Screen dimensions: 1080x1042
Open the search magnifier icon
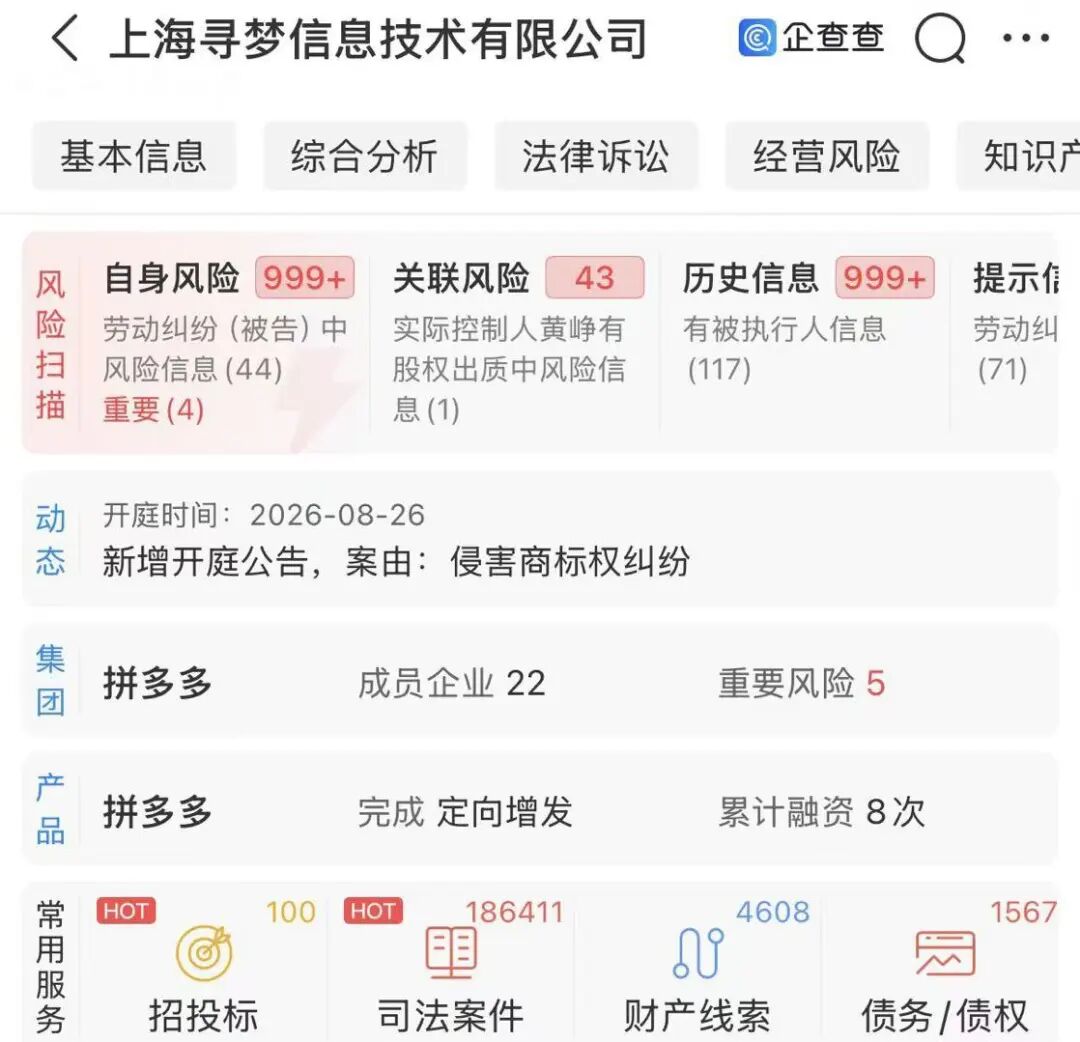pos(940,39)
